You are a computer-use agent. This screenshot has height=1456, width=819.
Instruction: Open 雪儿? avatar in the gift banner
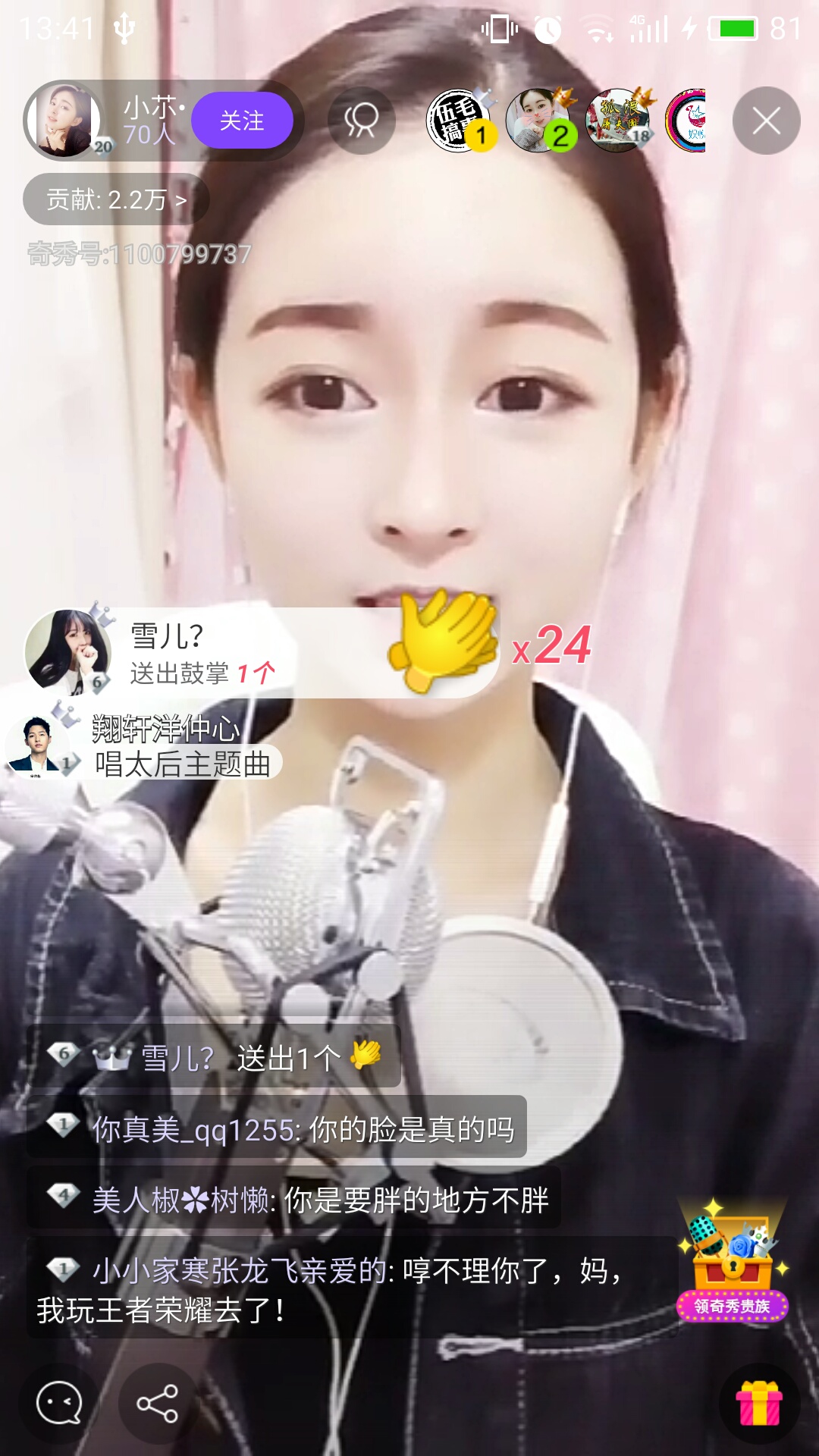click(67, 652)
